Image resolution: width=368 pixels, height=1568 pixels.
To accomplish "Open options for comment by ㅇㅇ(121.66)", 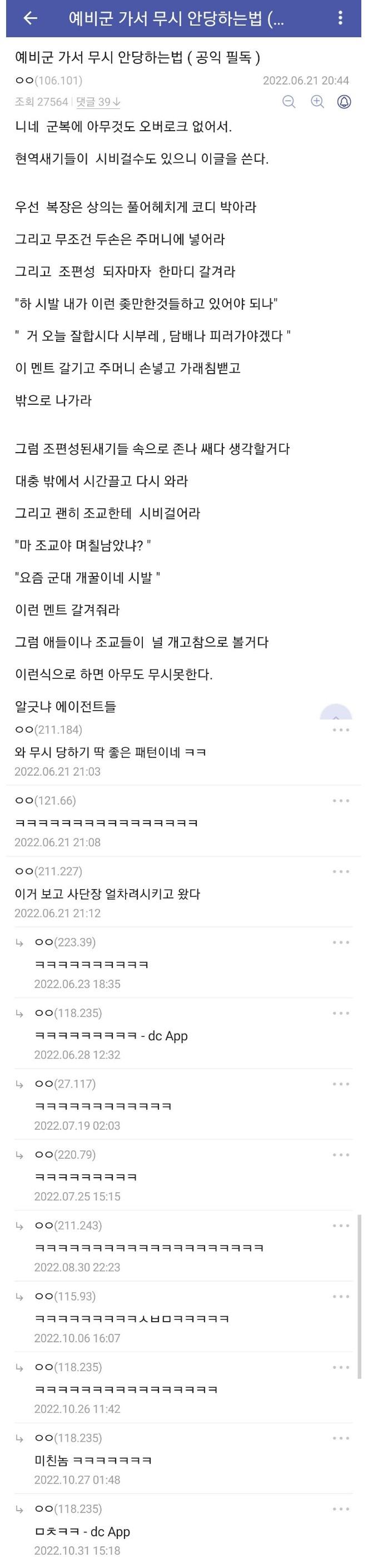I will (341, 801).
